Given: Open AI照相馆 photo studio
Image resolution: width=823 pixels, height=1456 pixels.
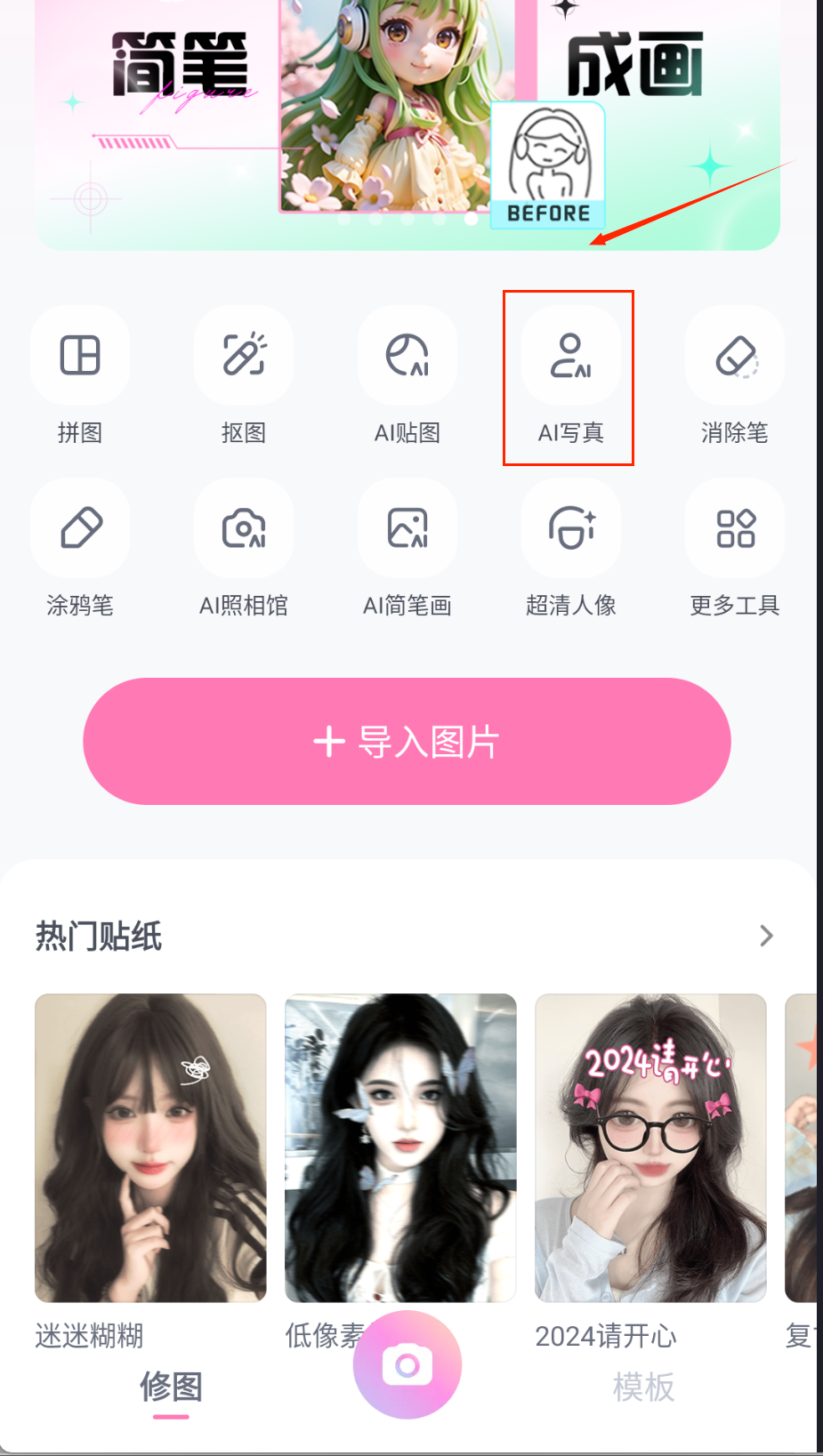Looking at the screenshot, I should point(244,528).
